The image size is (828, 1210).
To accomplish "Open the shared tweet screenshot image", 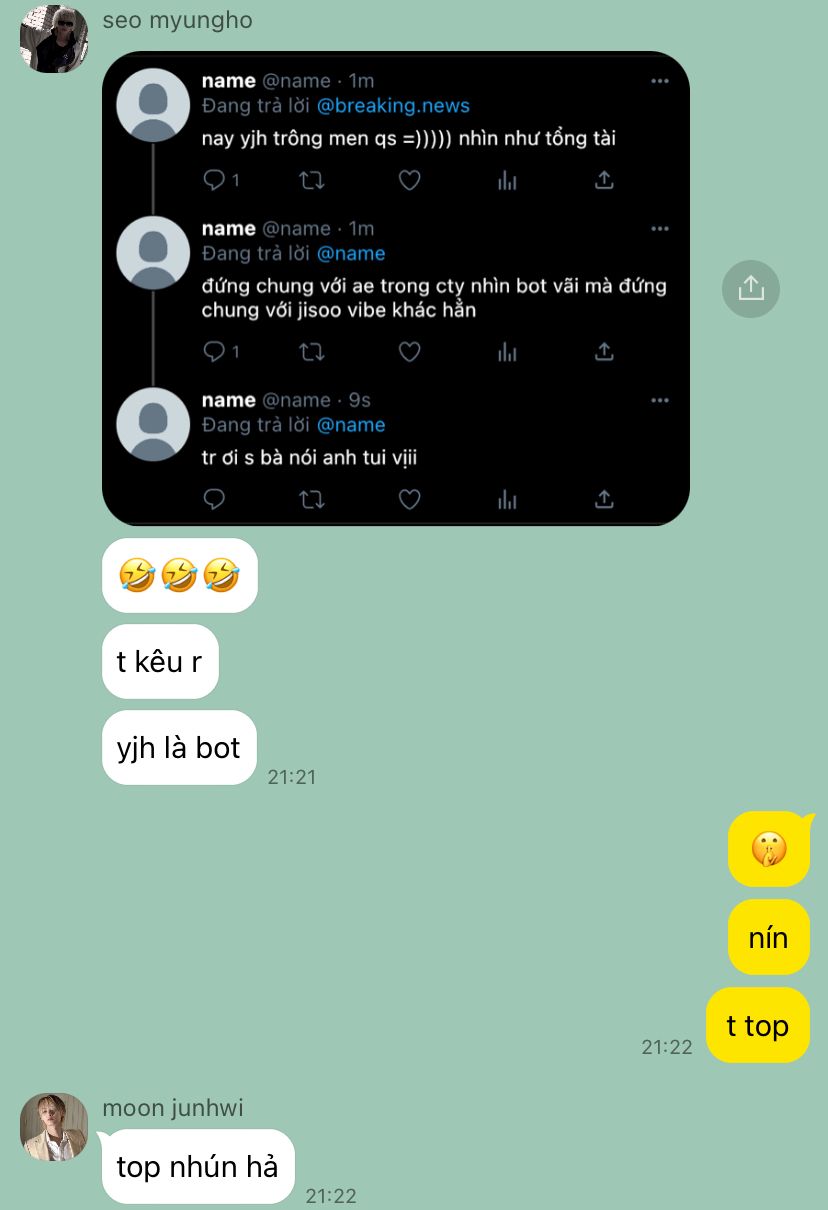I will click(x=396, y=288).
